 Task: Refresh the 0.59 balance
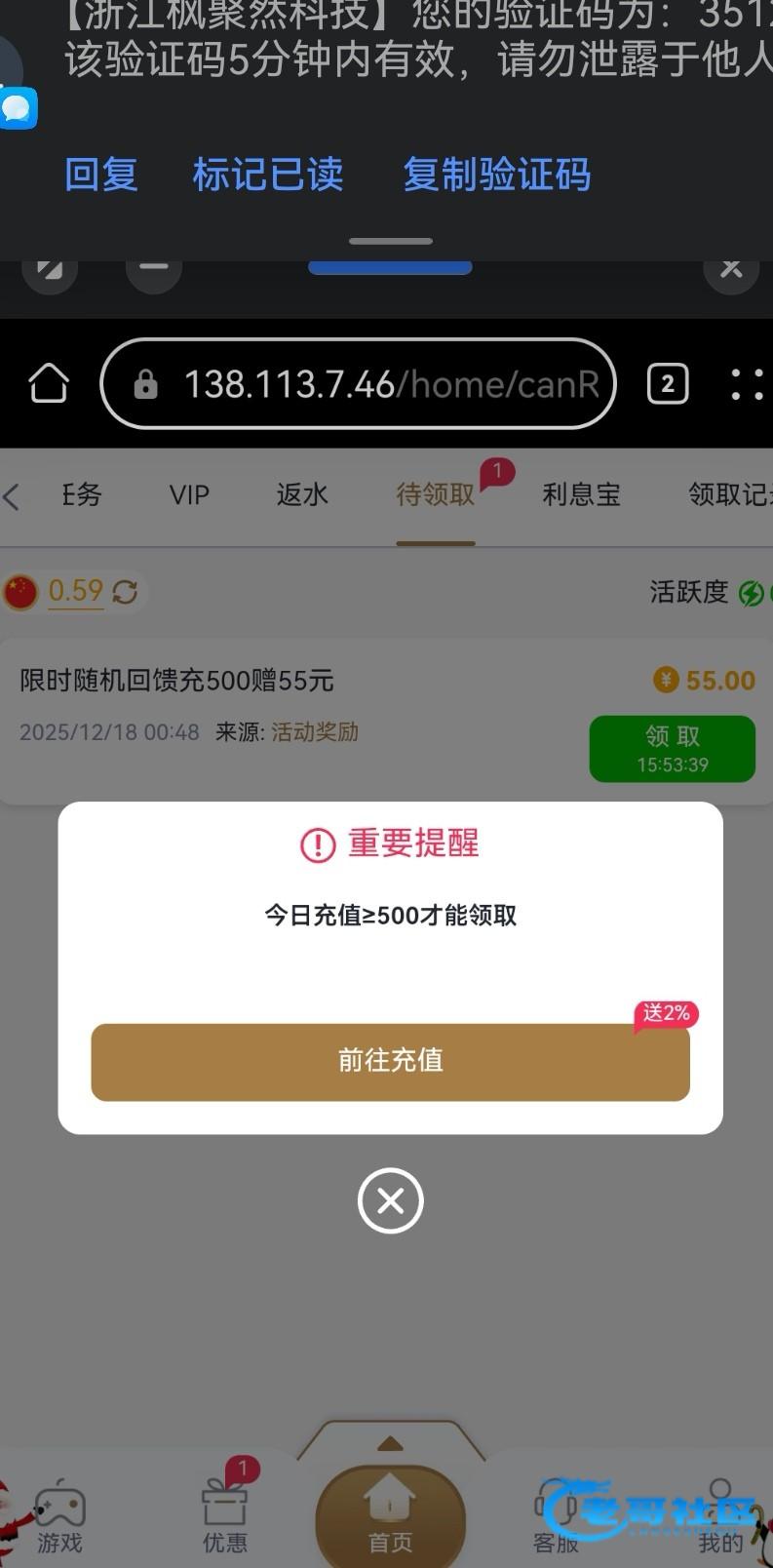125,591
